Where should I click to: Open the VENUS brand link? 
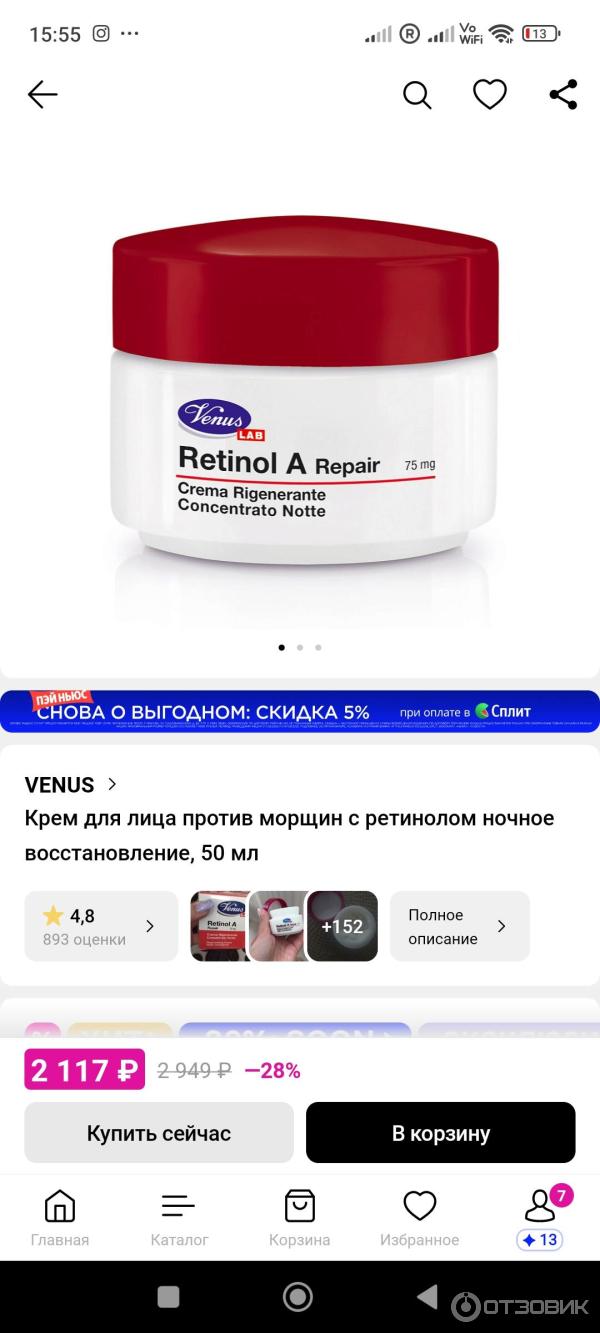coord(71,784)
